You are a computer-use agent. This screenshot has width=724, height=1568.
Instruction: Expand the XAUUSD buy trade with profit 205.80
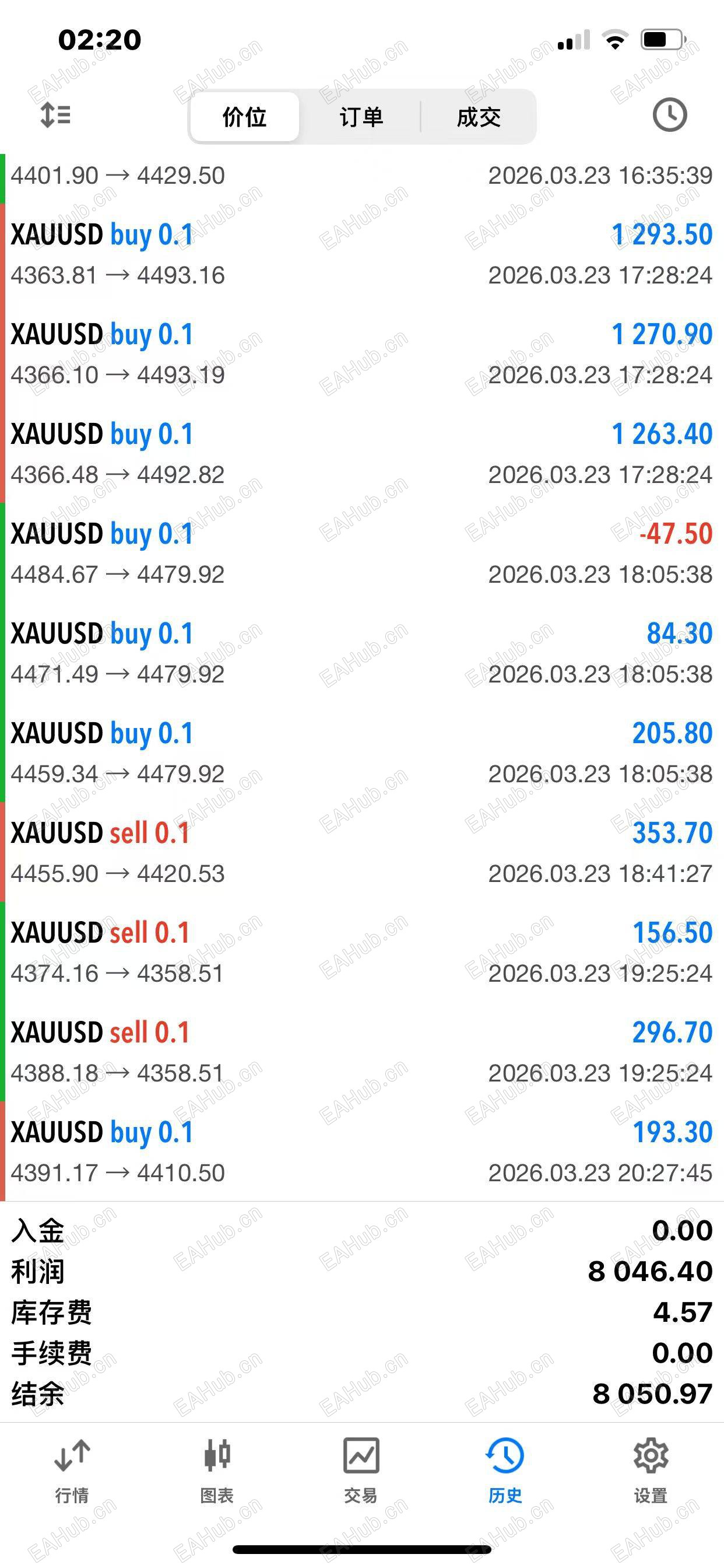(361, 754)
